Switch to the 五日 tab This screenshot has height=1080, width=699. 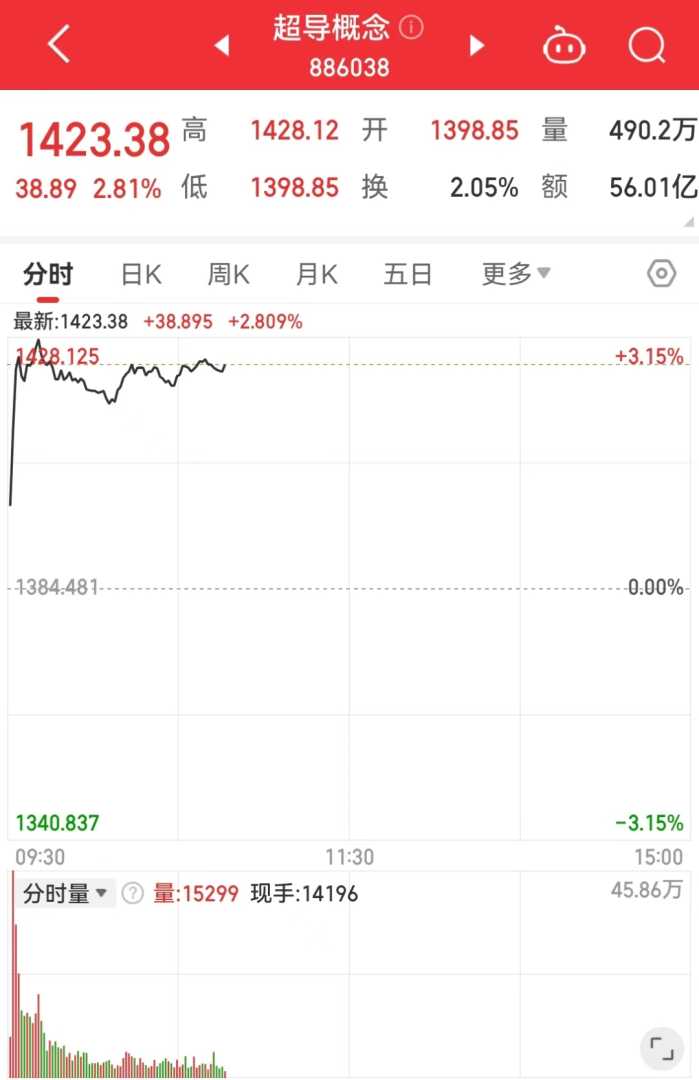coord(407,274)
